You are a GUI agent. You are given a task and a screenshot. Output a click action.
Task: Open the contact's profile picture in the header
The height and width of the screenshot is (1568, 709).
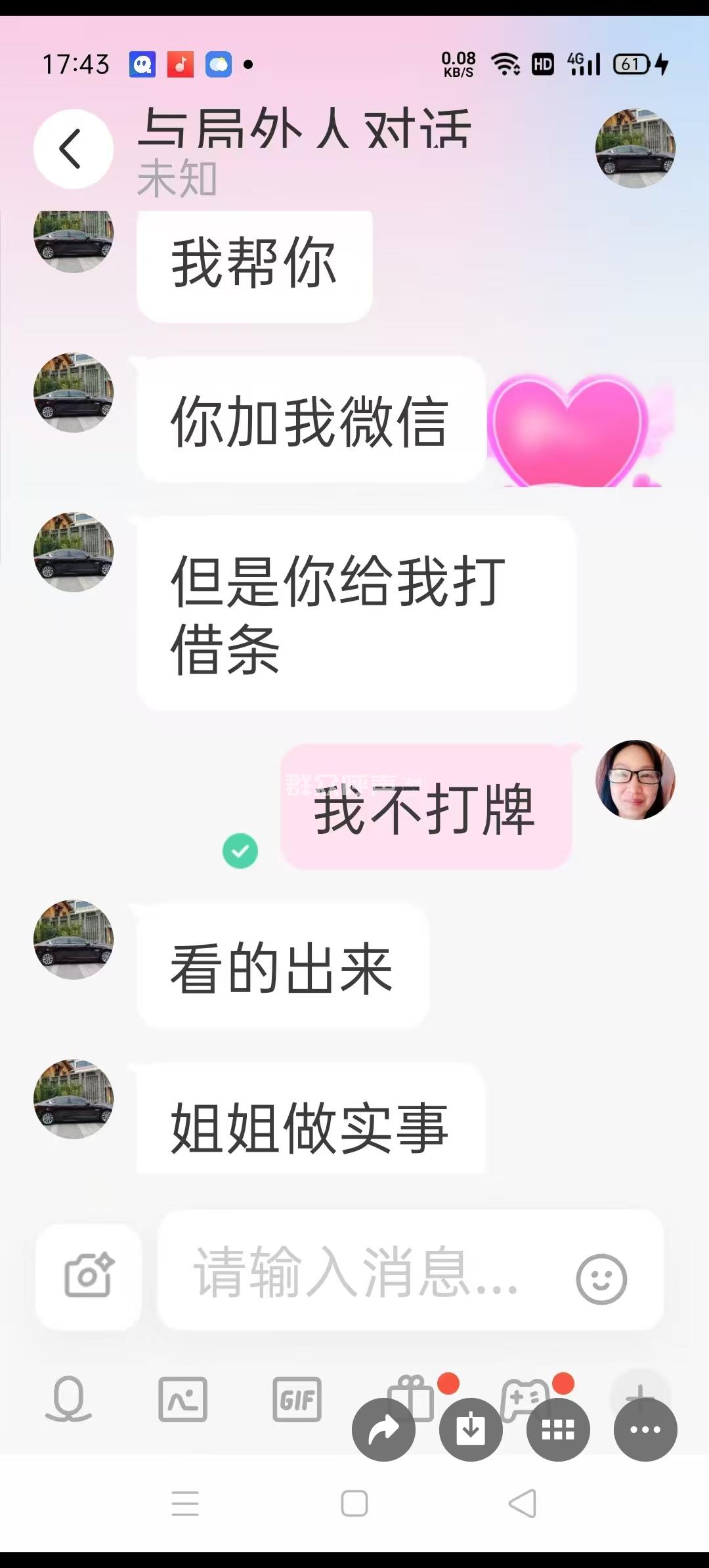pos(635,149)
